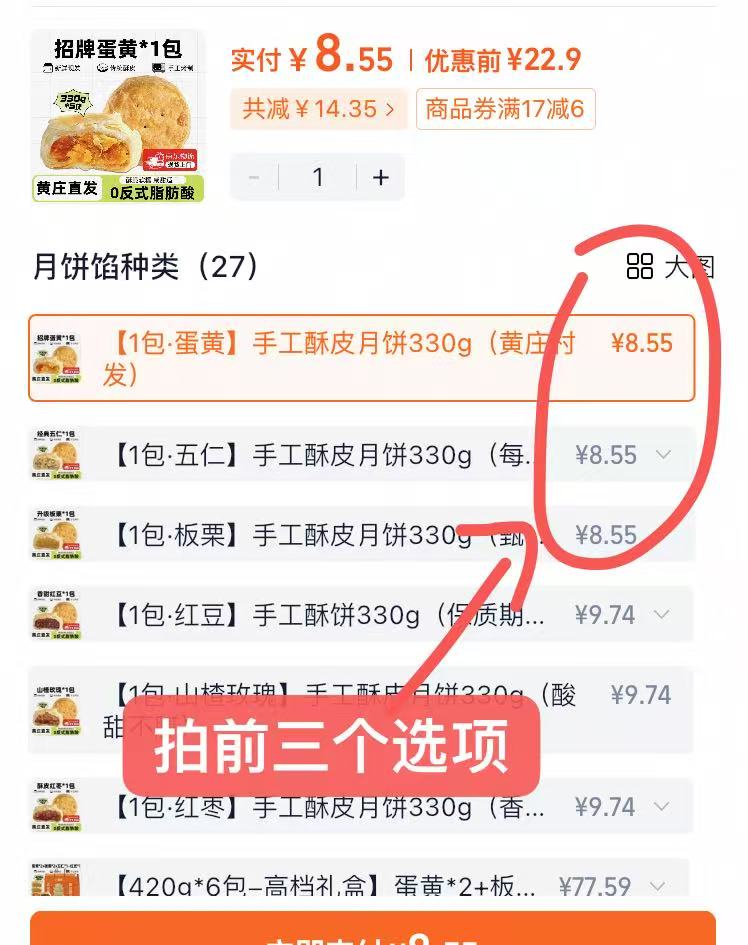Increase quantity with the plus button
The width and height of the screenshot is (748, 945).
click(x=380, y=178)
